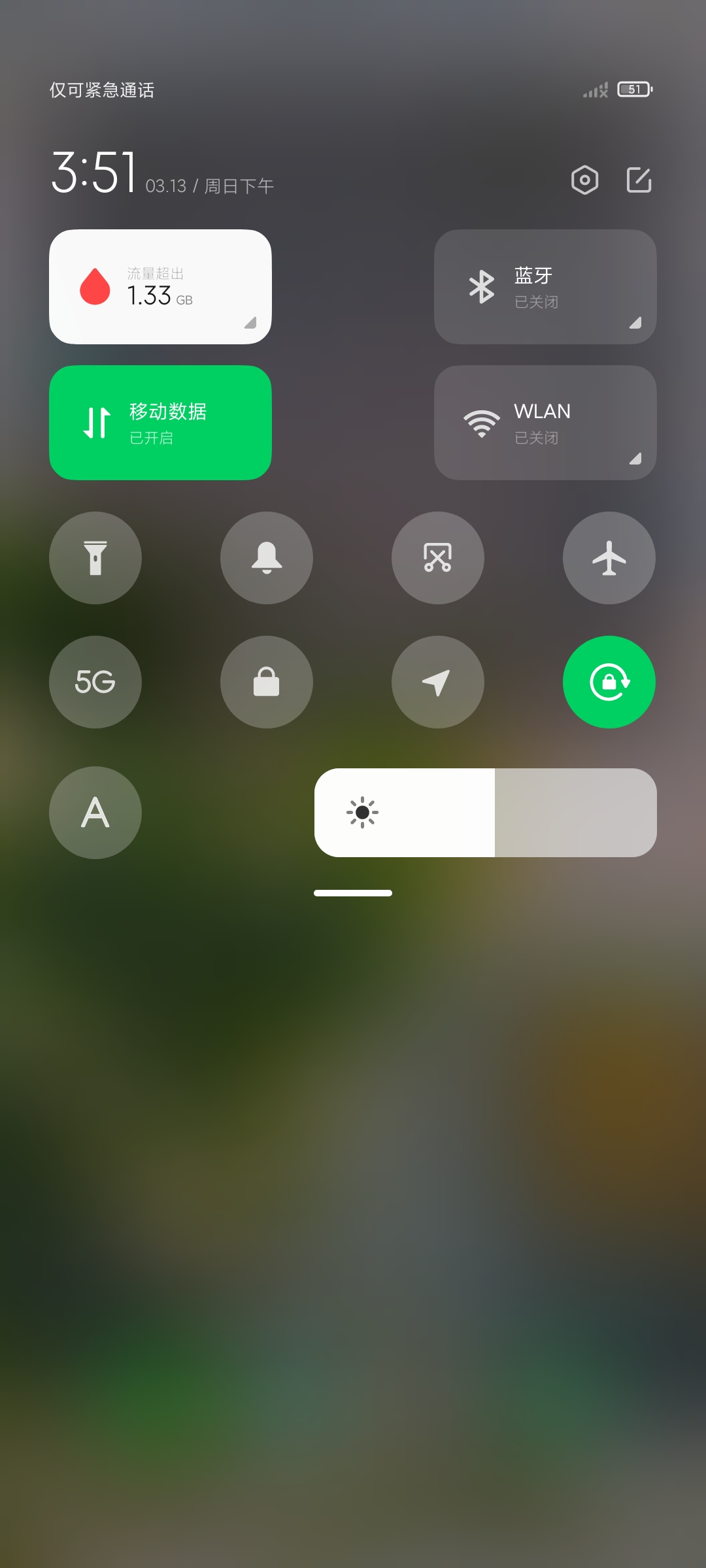Tap the handle bar below the brightness slider

[x=353, y=893]
